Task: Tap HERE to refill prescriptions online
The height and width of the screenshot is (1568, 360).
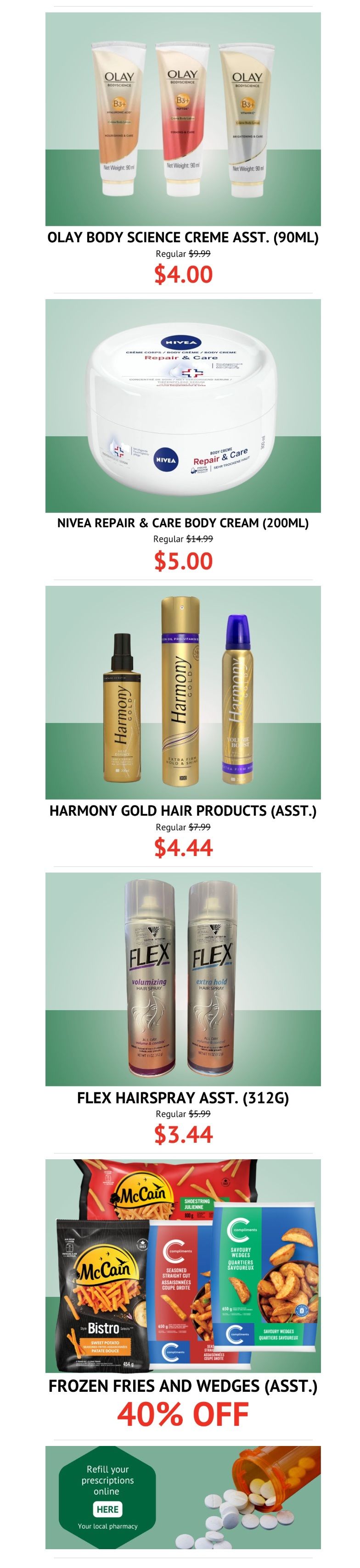Action: coord(107,1508)
